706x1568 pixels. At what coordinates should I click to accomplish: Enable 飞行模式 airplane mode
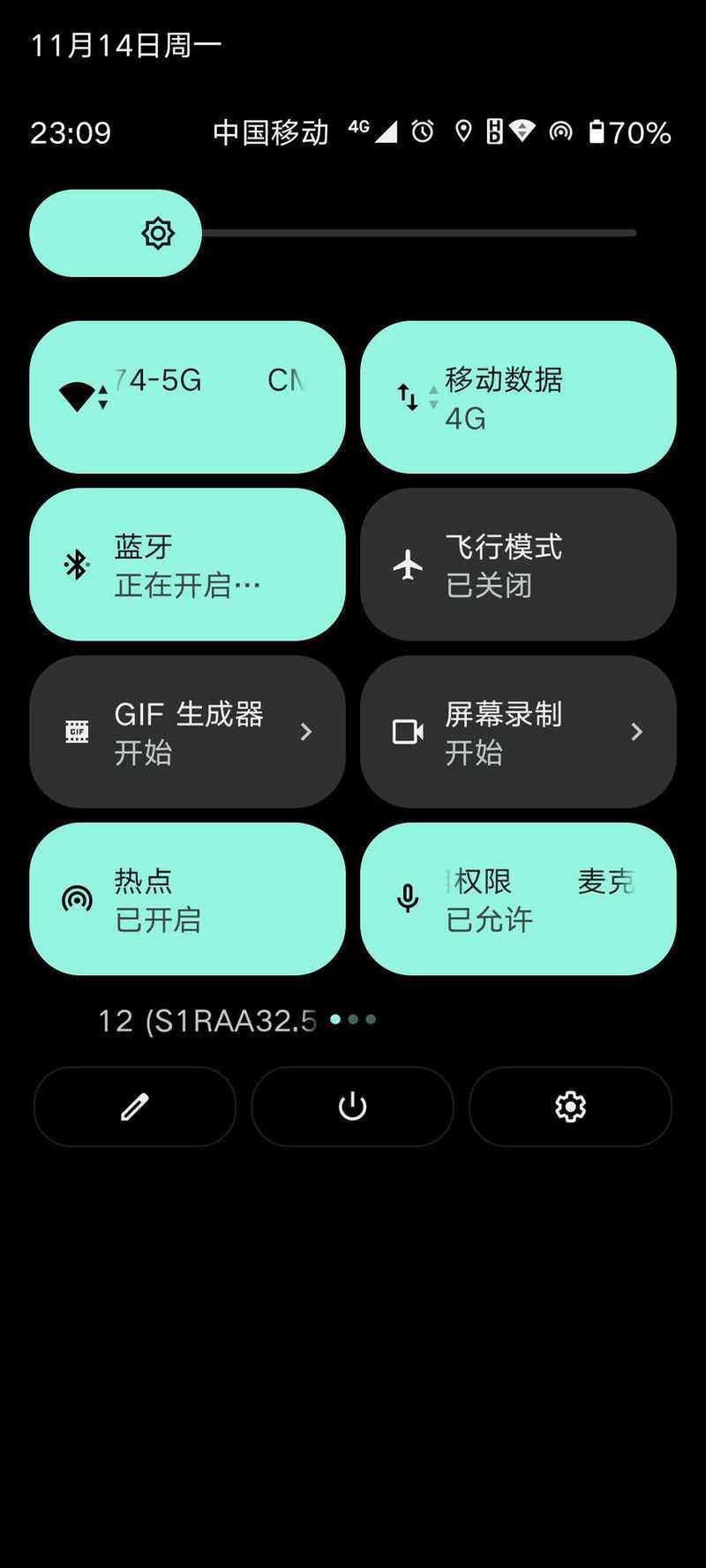pos(518,565)
